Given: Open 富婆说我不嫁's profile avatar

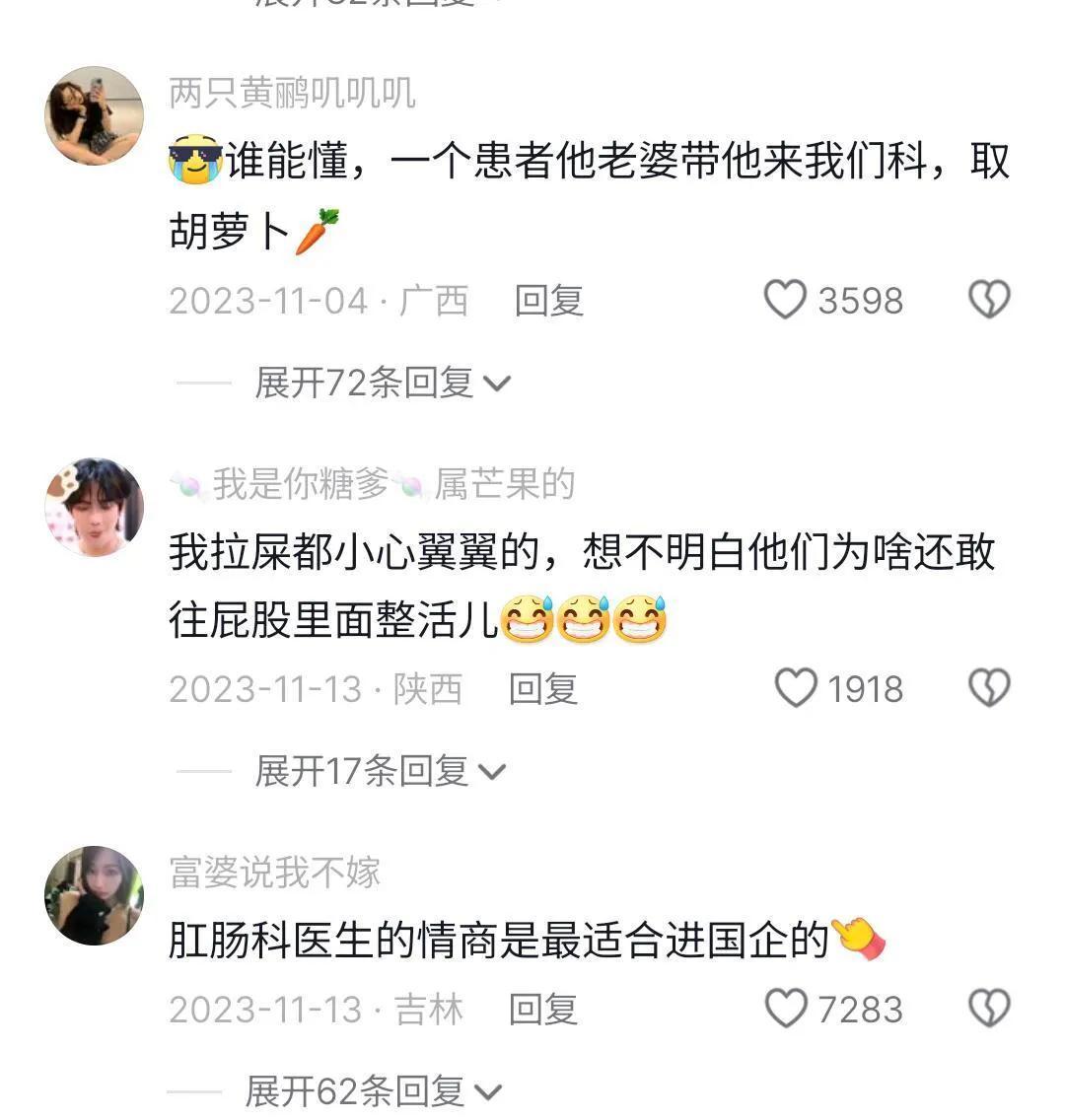Looking at the screenshot, I should click(x=94, y=895).
